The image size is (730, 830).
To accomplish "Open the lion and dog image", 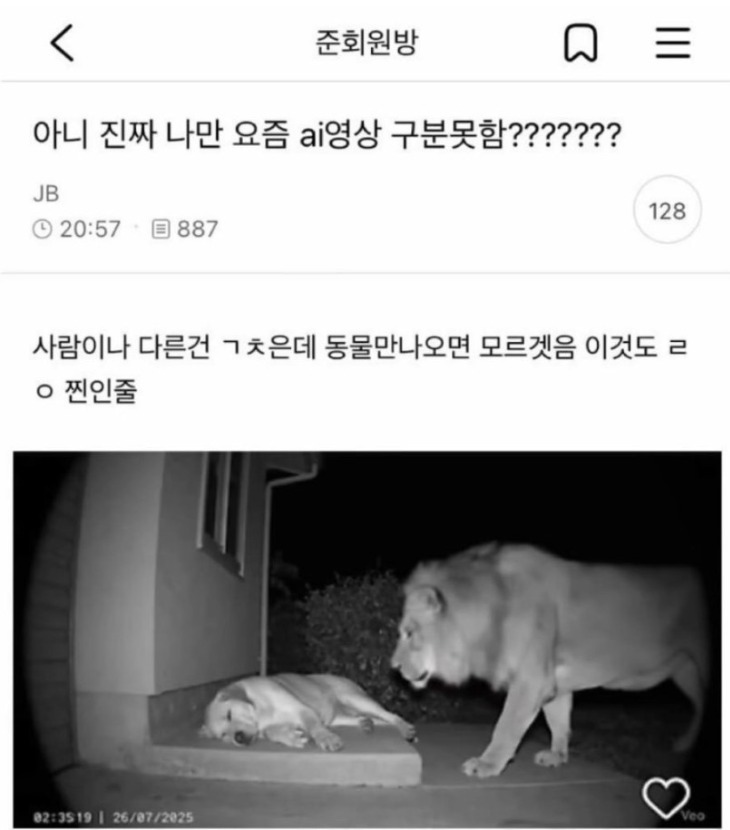I will pyautogui.click(x=366, y=640).
